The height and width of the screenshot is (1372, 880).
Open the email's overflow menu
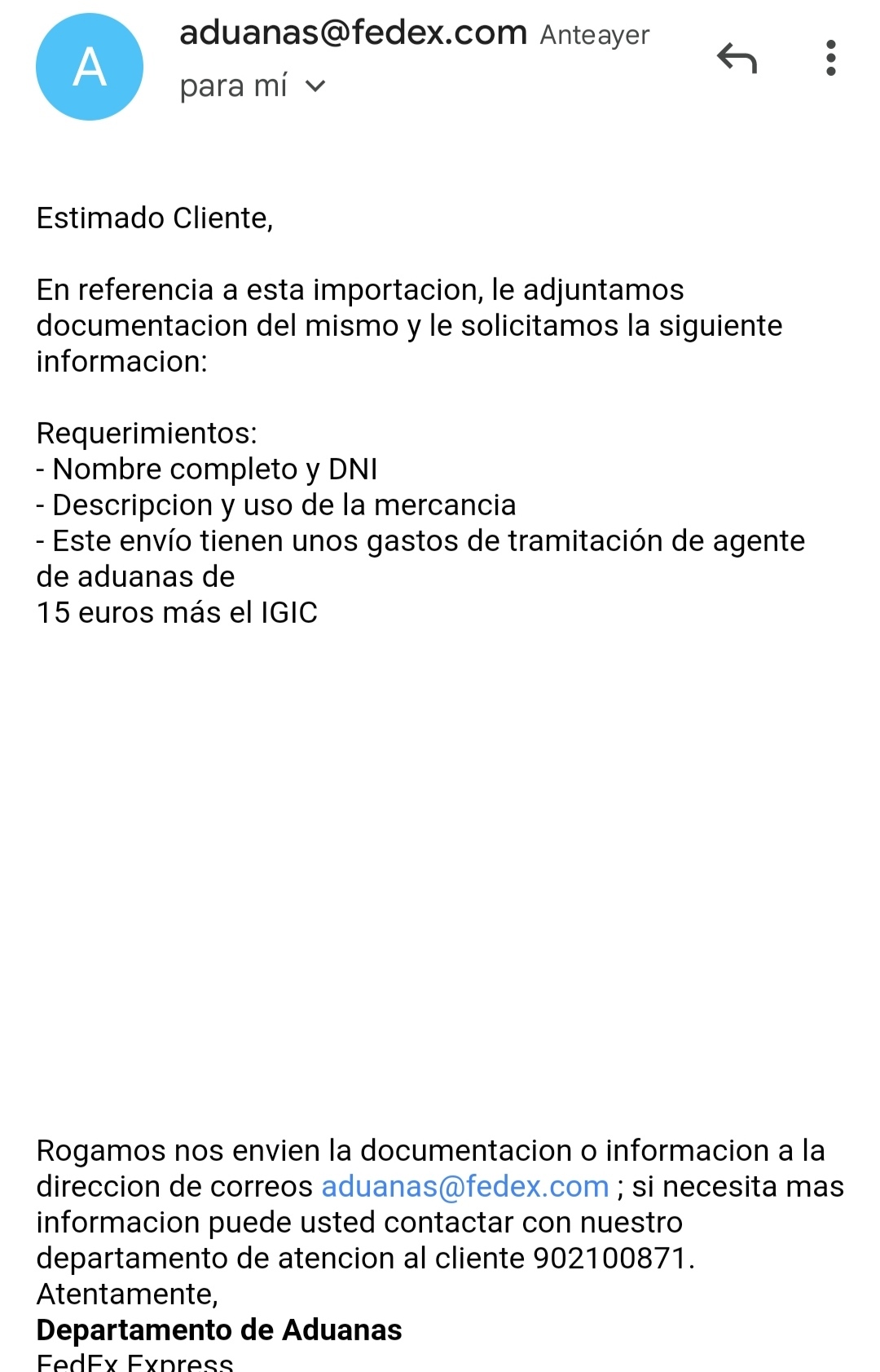point(830,59)
